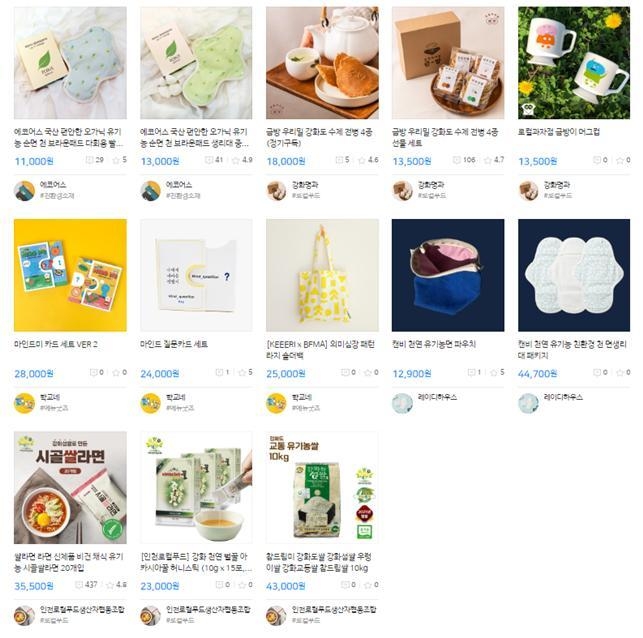Open 마인드미 카드 세트 VER 2
This screenshot has height=638, width=643.
pyautogui.click(x=70, y=275)
